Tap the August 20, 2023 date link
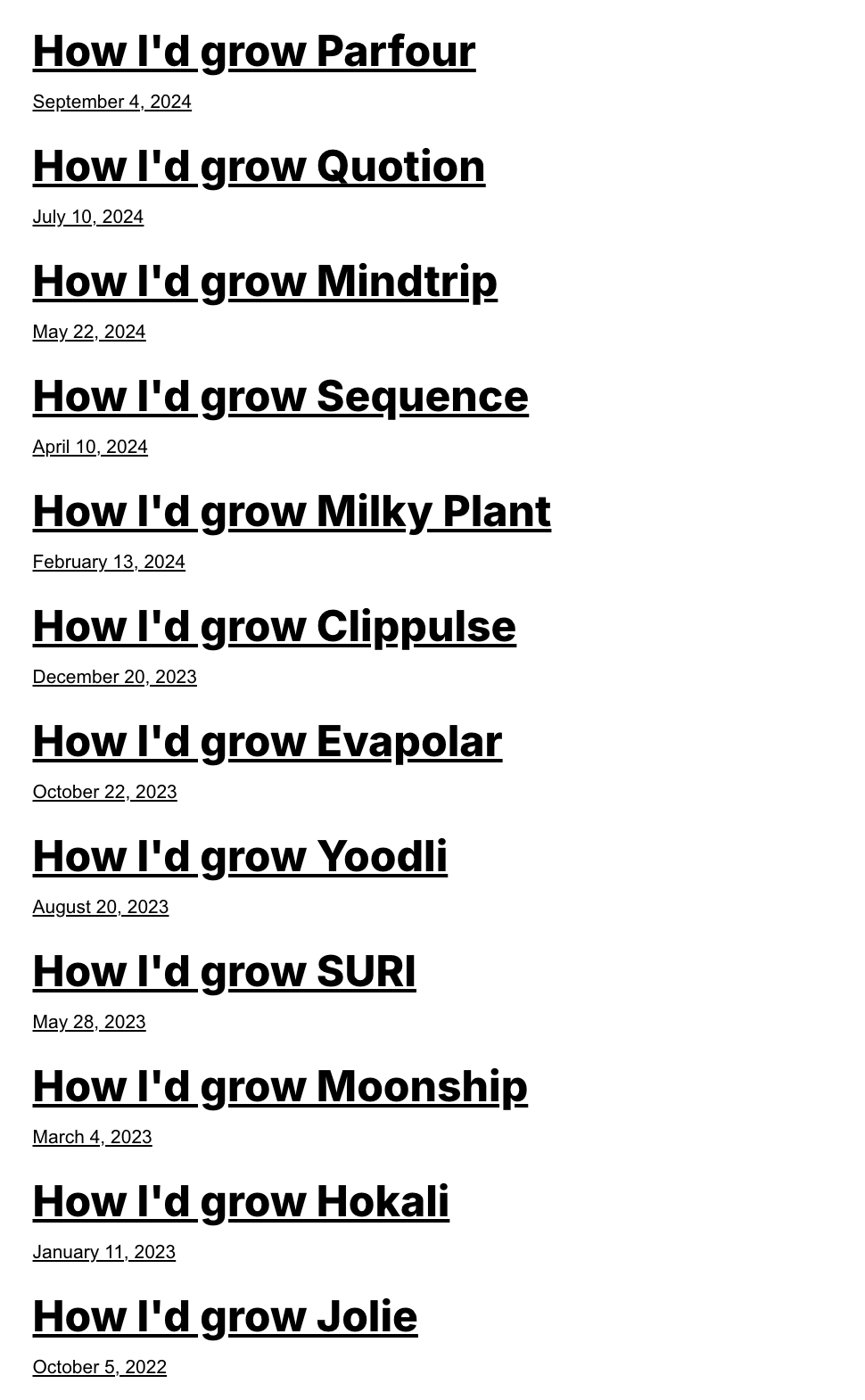This screenshot has width=865, height=1400. 100,907
